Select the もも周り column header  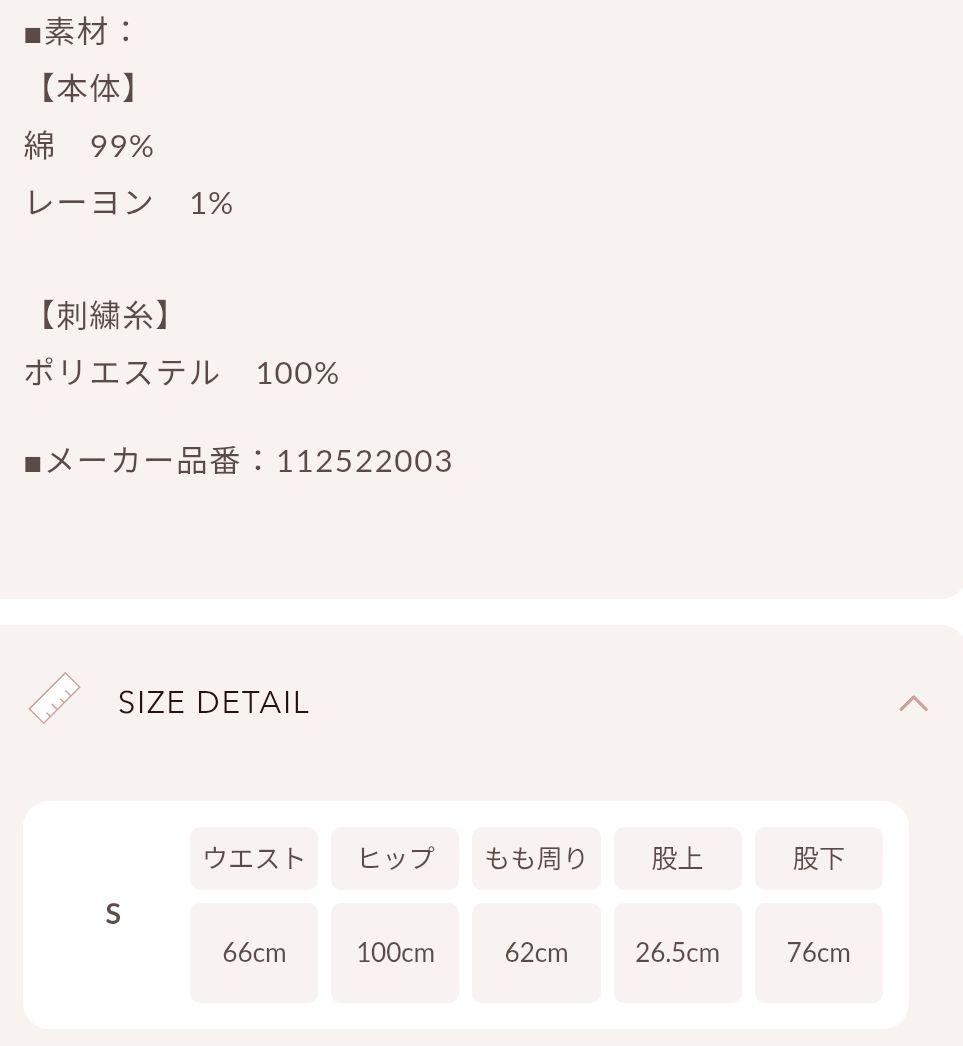pos(536,857)
